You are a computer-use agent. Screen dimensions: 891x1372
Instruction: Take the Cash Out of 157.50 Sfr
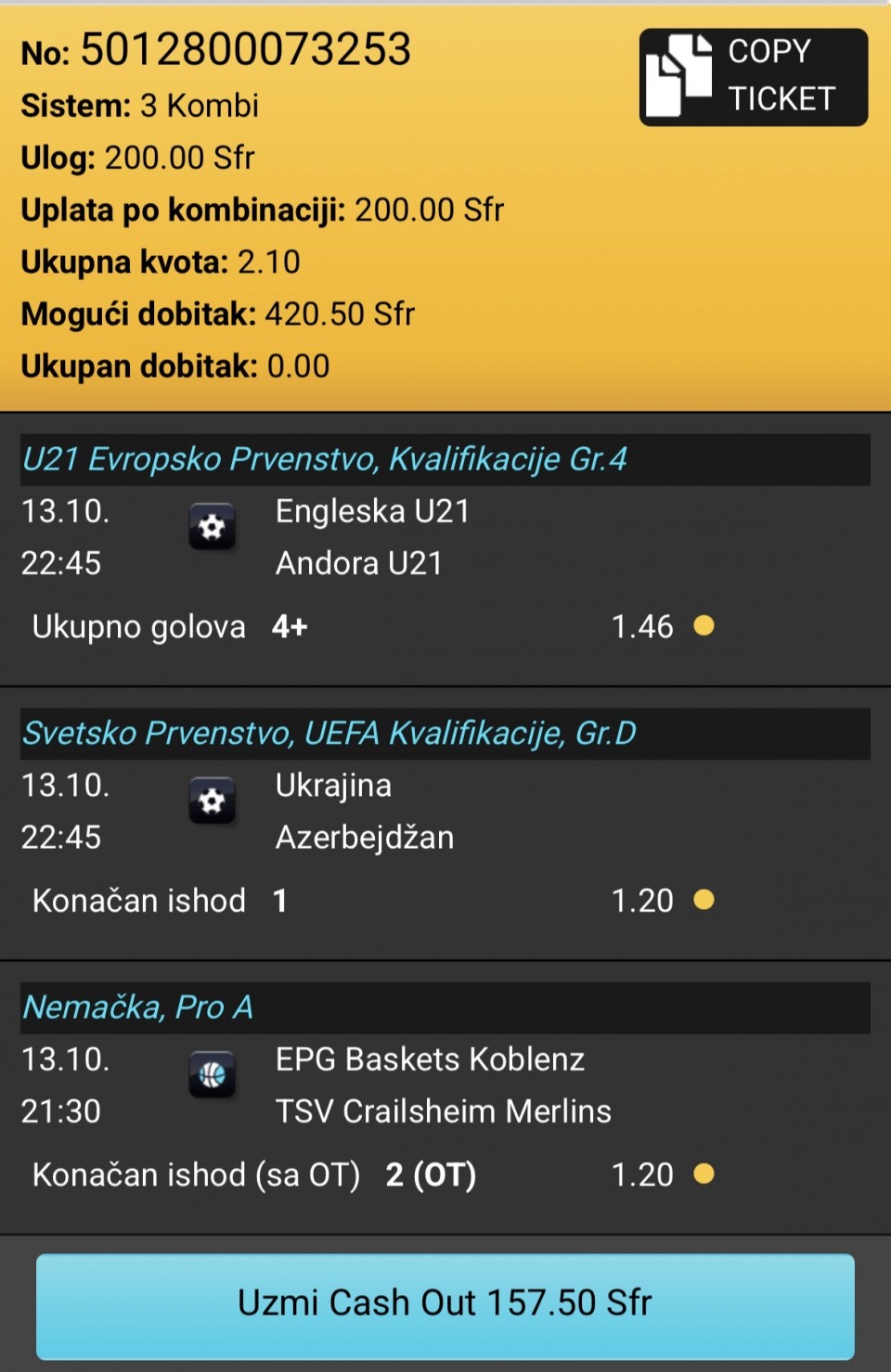point(445,1304)
